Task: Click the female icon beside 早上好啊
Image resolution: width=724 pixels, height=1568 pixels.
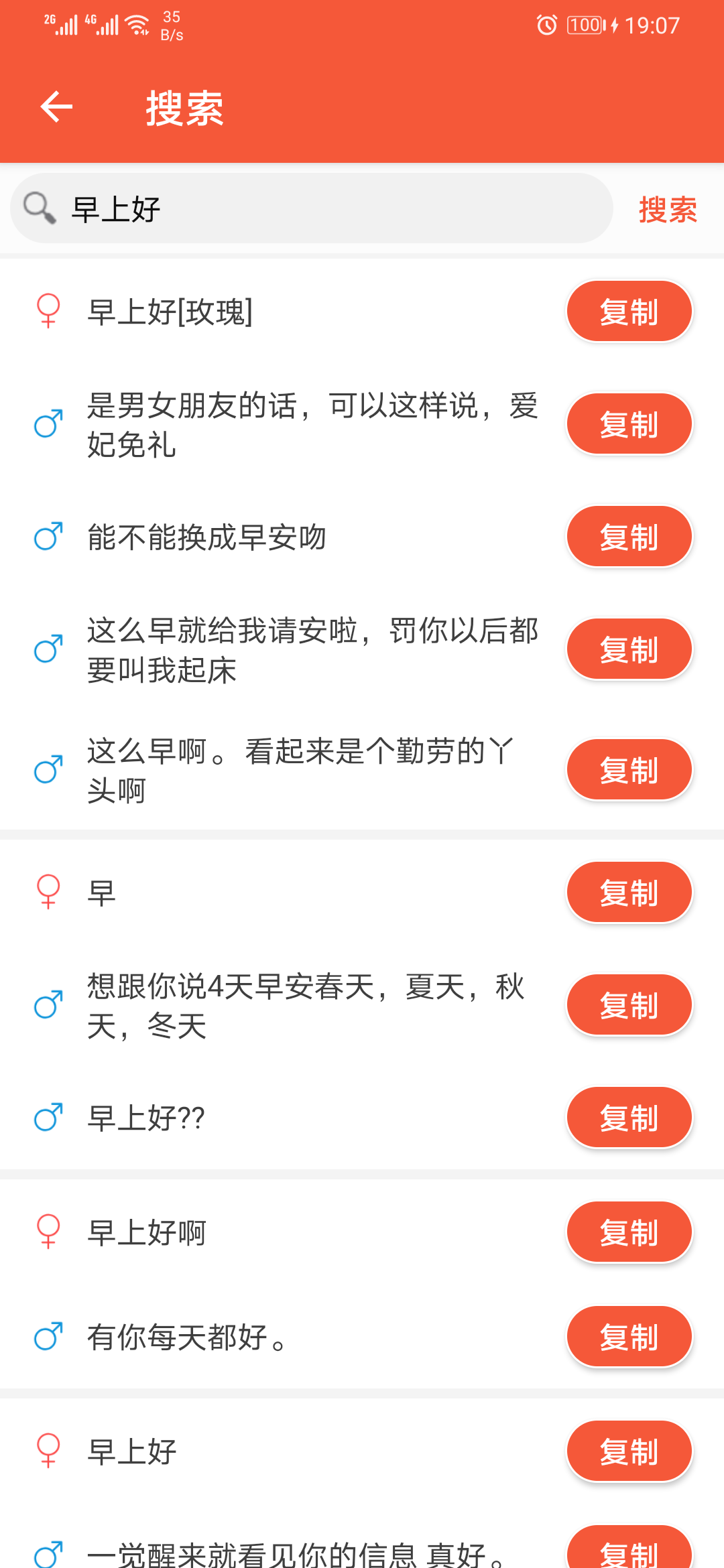Action: (48, 1232)
